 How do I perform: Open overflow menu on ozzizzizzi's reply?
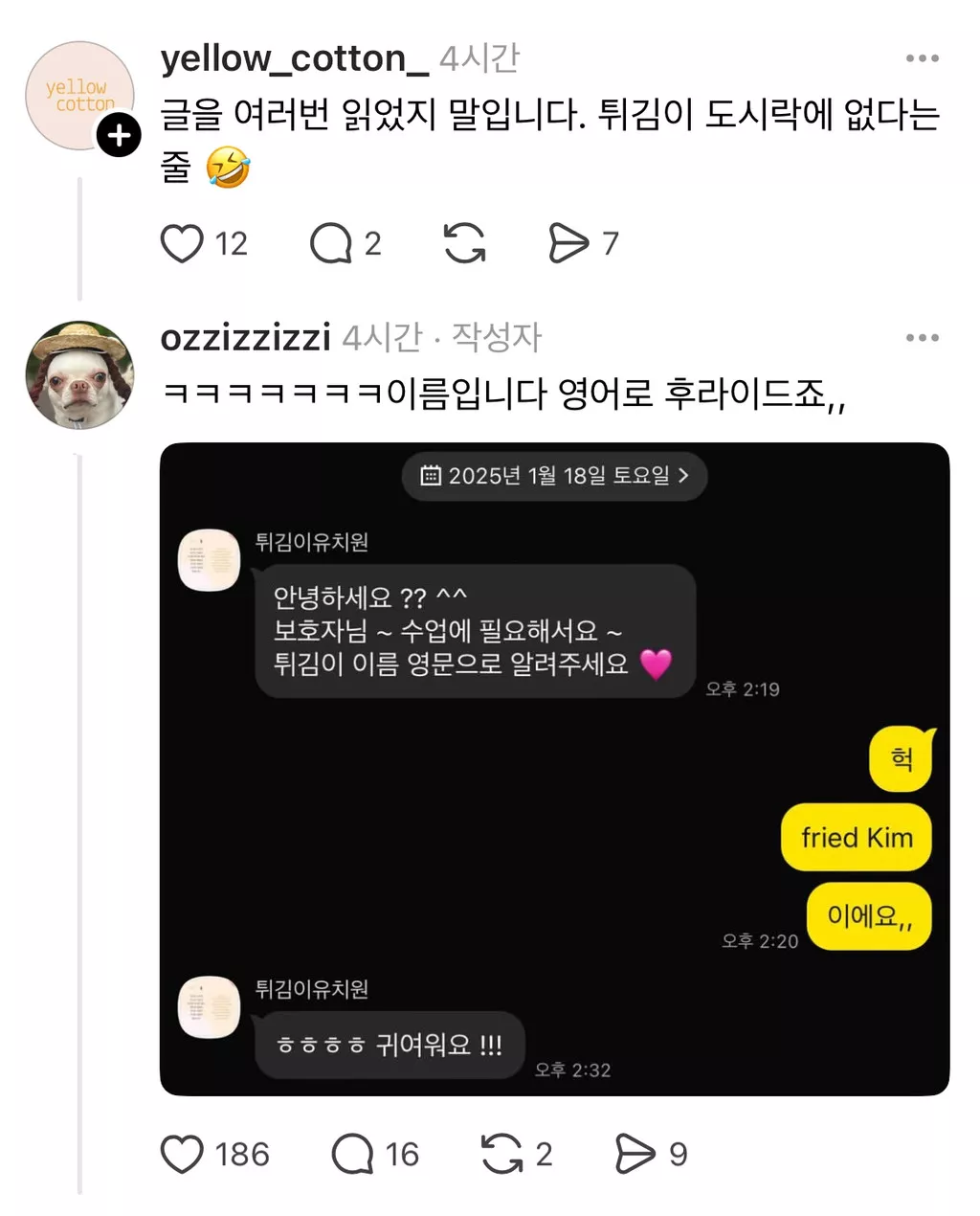coord(922,338)
